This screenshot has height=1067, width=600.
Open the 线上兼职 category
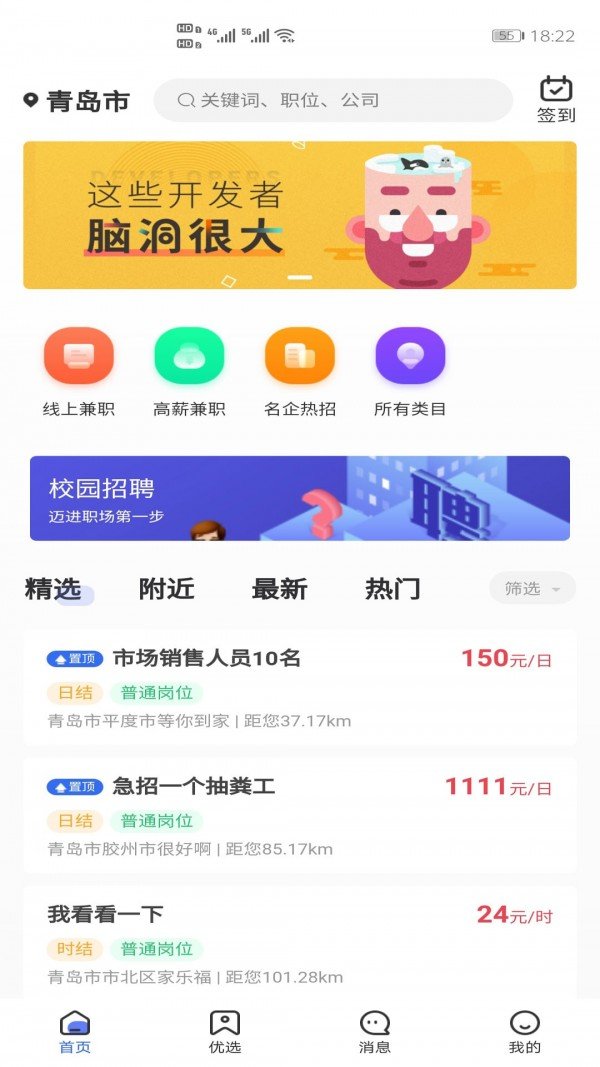pyautogui.click(x=79, y=371)
